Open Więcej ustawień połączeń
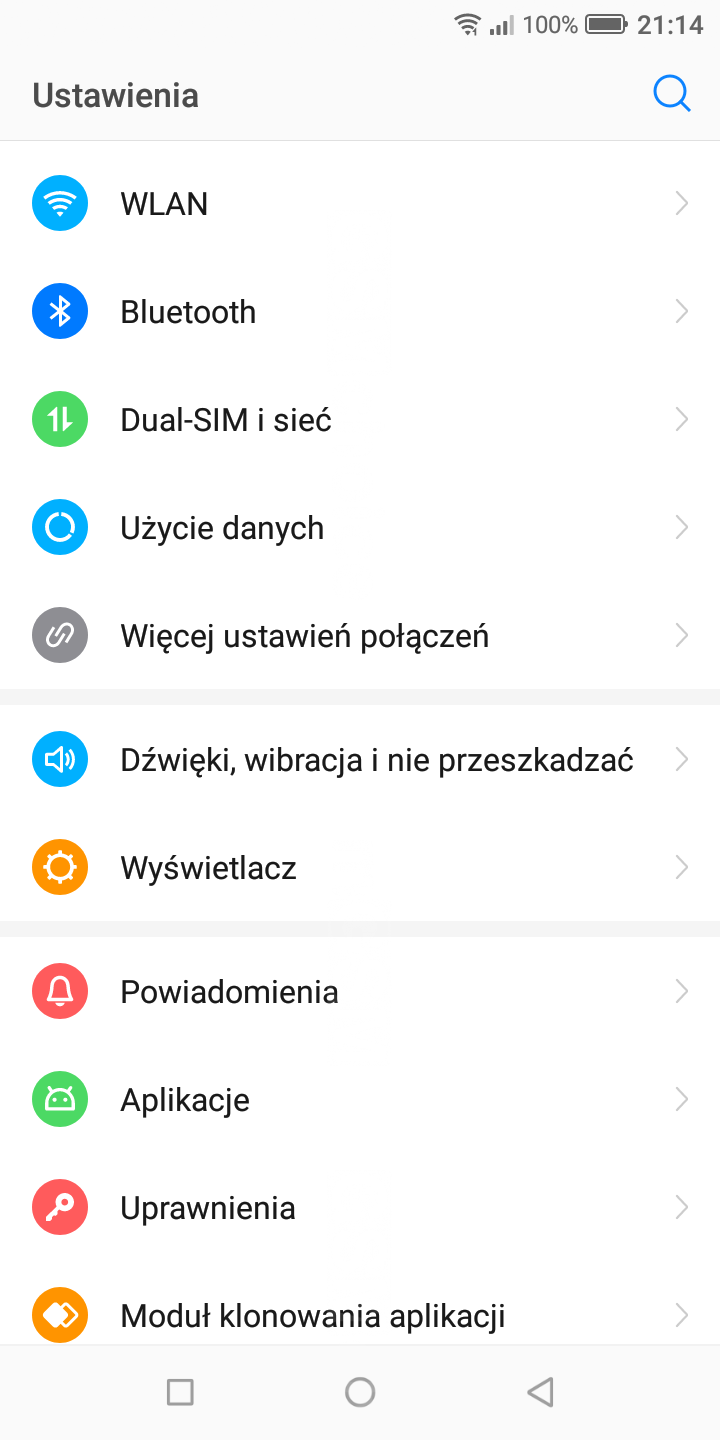 click(360, 636)
